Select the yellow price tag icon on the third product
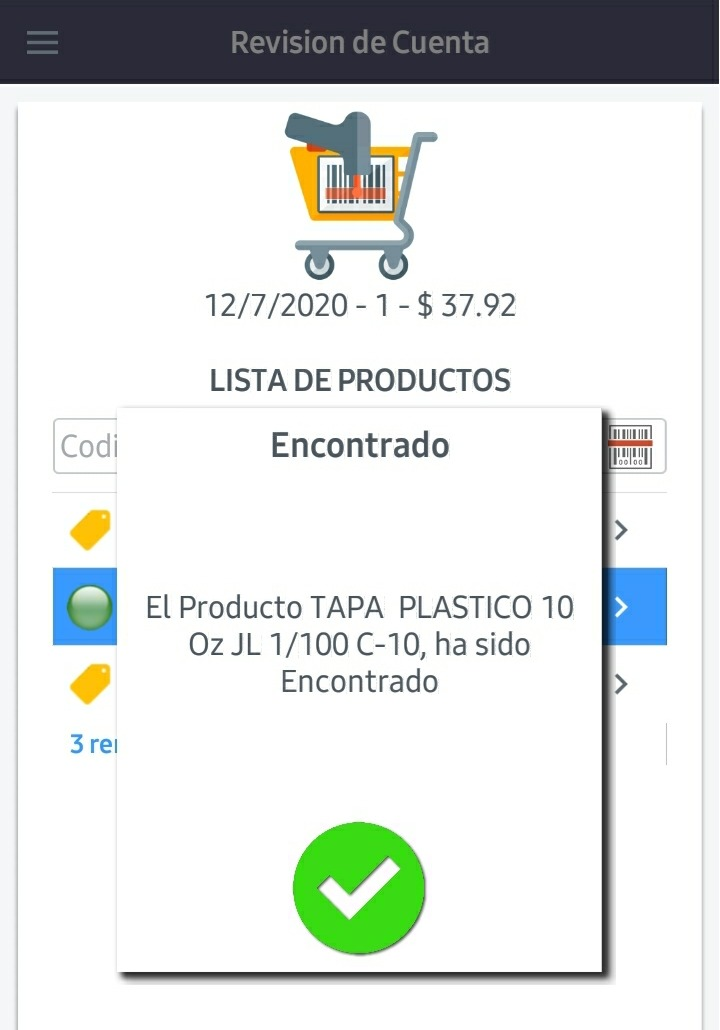720x1030 pixels. coord(87,684)
